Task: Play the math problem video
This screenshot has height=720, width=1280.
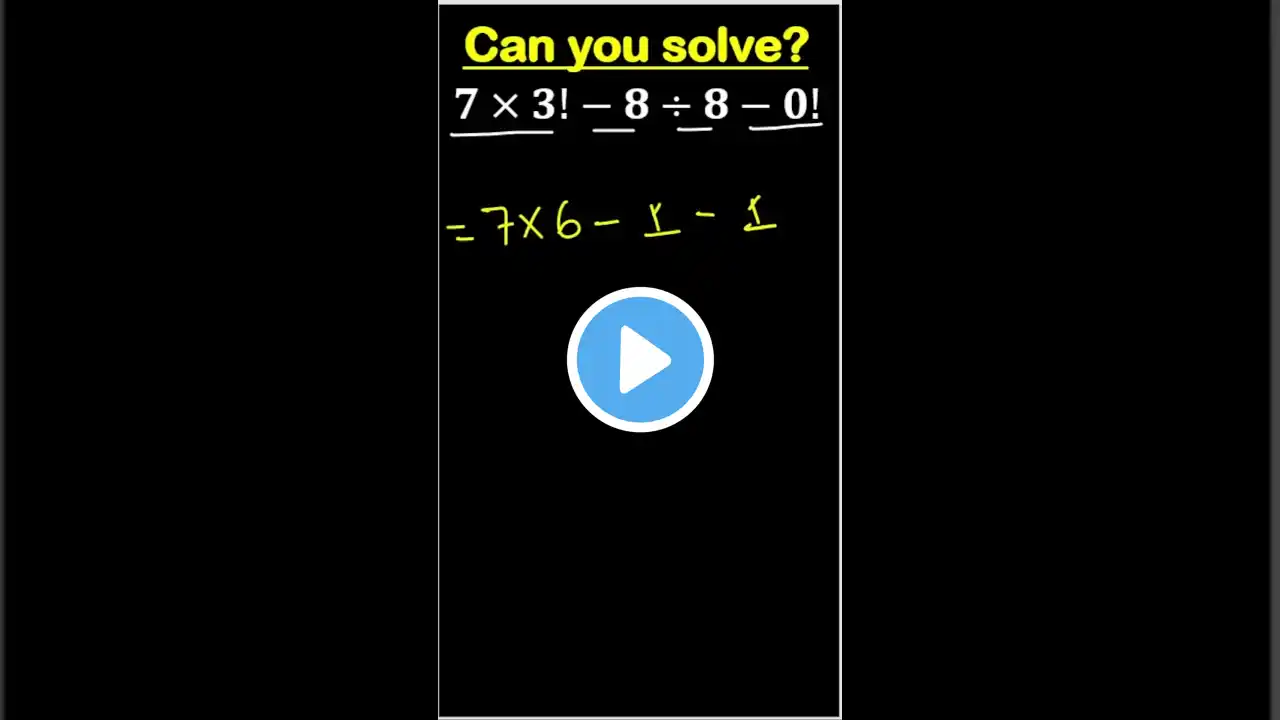Action: (x=640, y=360)
